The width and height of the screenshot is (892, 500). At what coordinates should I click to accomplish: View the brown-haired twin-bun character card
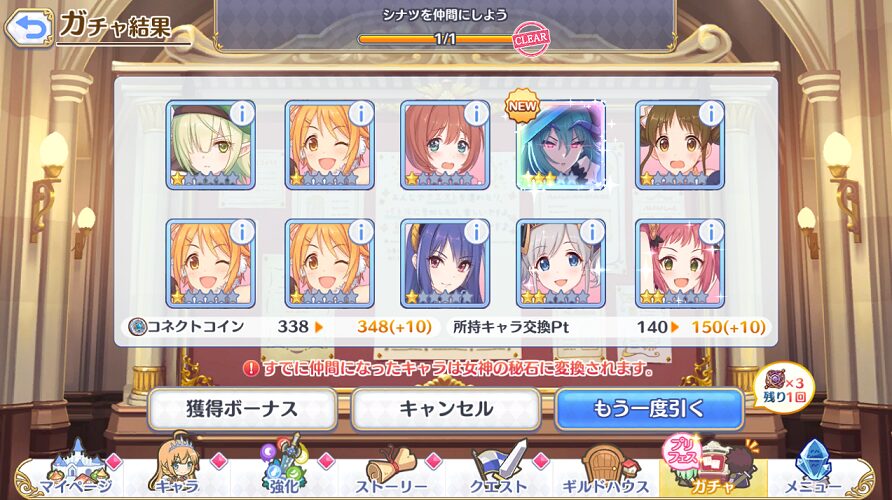[x=680, y=145]
